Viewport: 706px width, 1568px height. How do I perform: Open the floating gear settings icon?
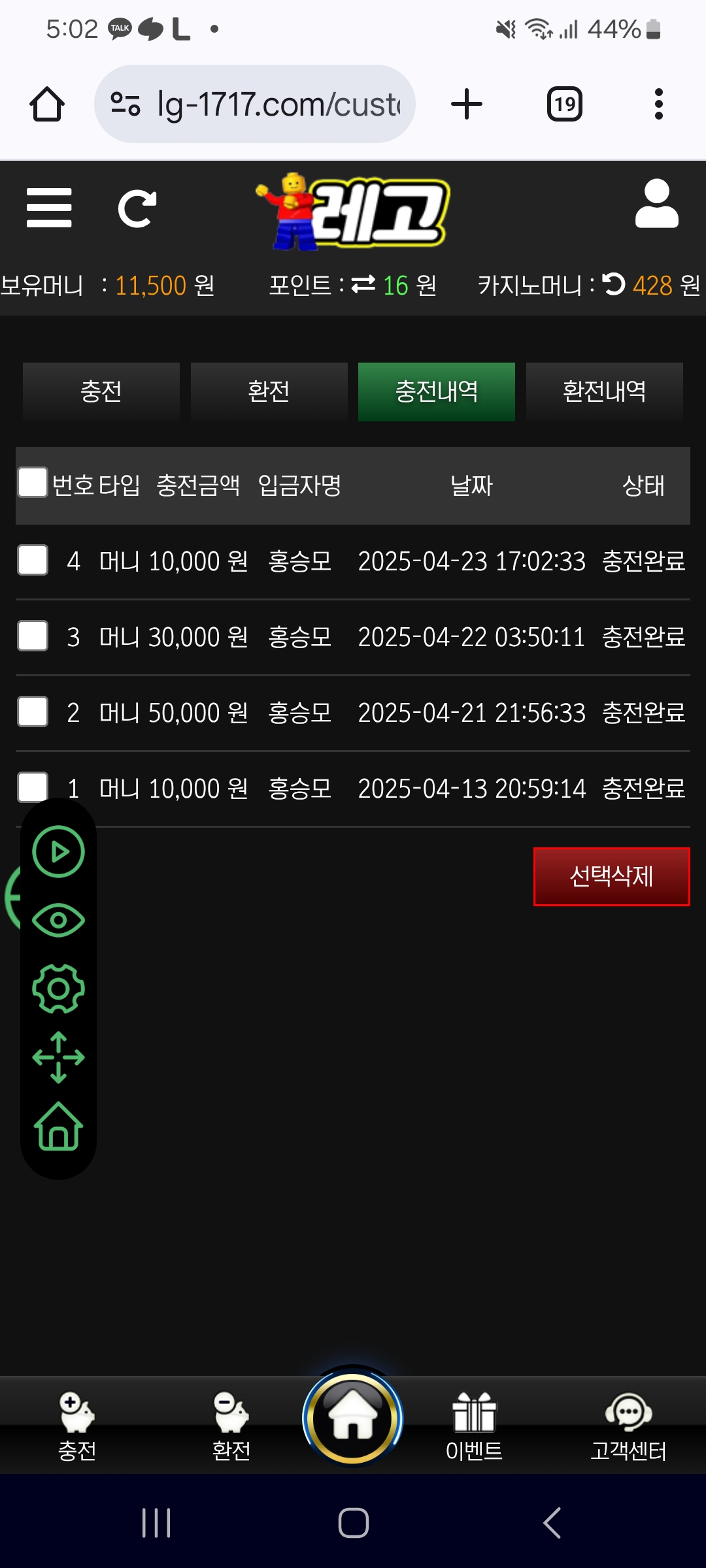(x=59, y=989)
